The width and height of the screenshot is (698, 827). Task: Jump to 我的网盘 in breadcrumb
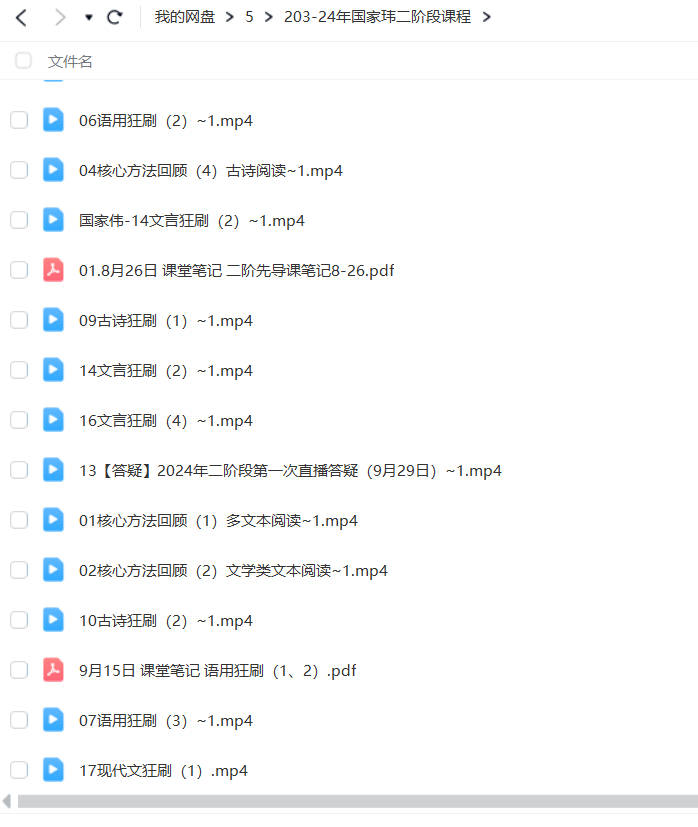click(186, 17)
